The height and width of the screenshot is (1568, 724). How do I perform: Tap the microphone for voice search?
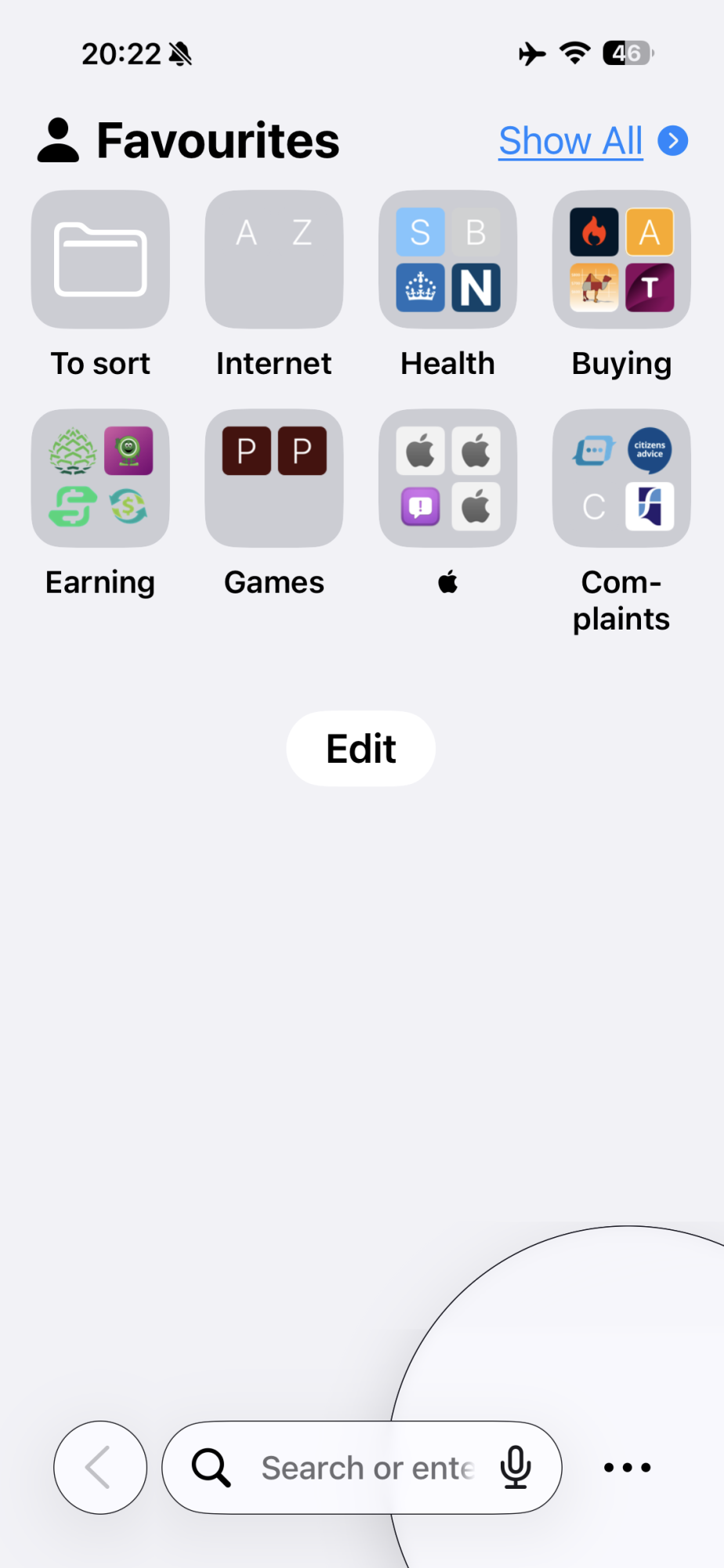point(516,1468)
